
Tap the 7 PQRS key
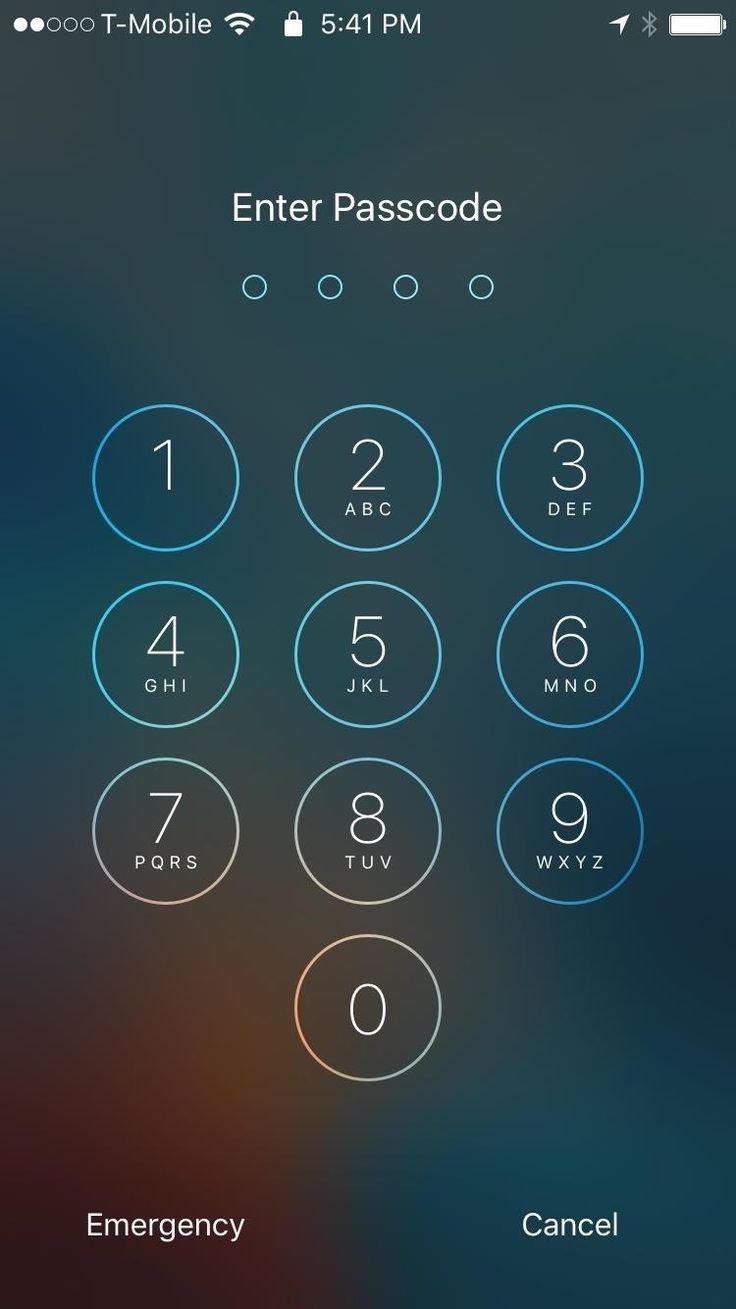click(x=166, y=831)
